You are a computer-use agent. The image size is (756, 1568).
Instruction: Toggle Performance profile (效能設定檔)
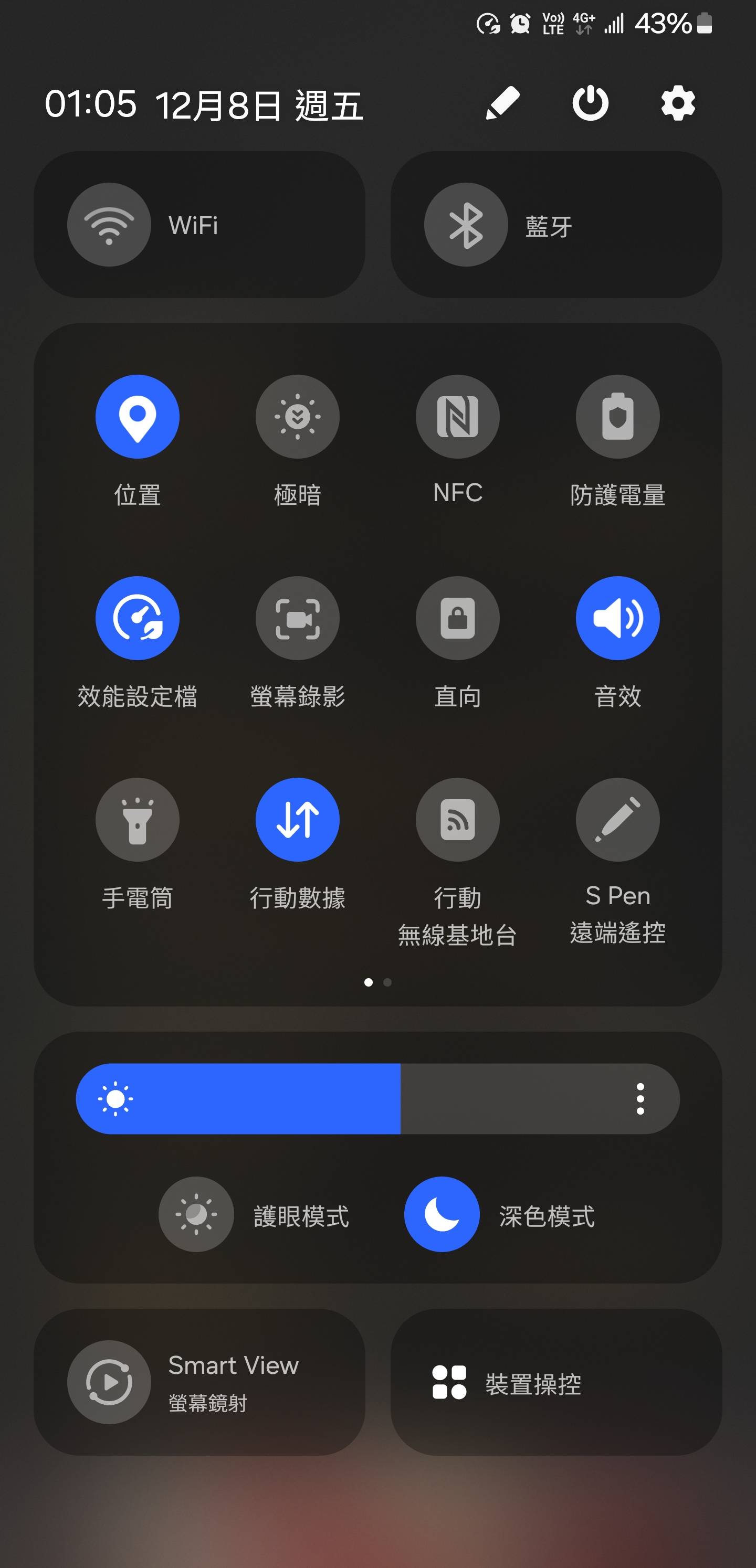138,618
